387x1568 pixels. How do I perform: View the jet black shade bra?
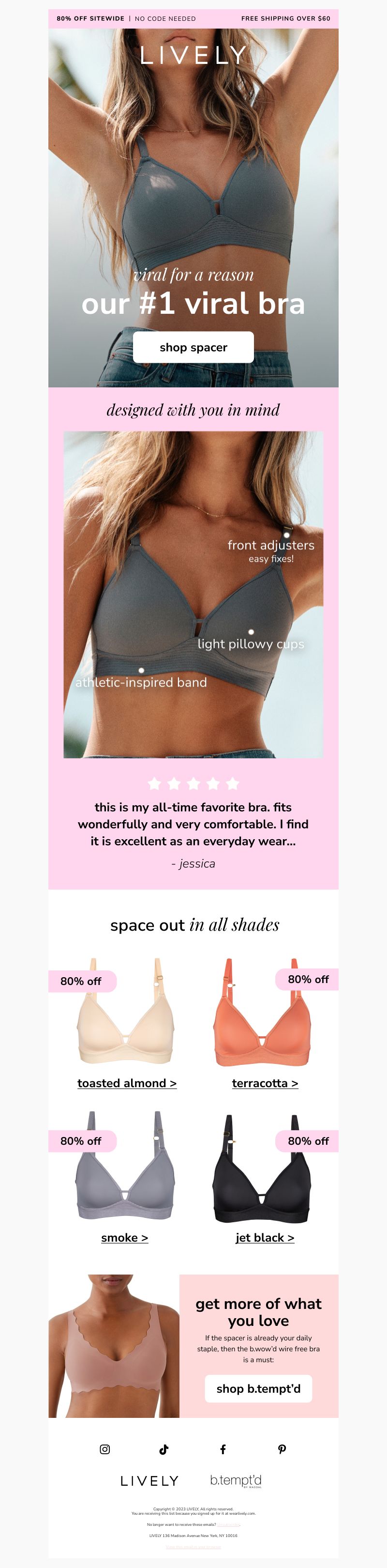pos(265,1237)
